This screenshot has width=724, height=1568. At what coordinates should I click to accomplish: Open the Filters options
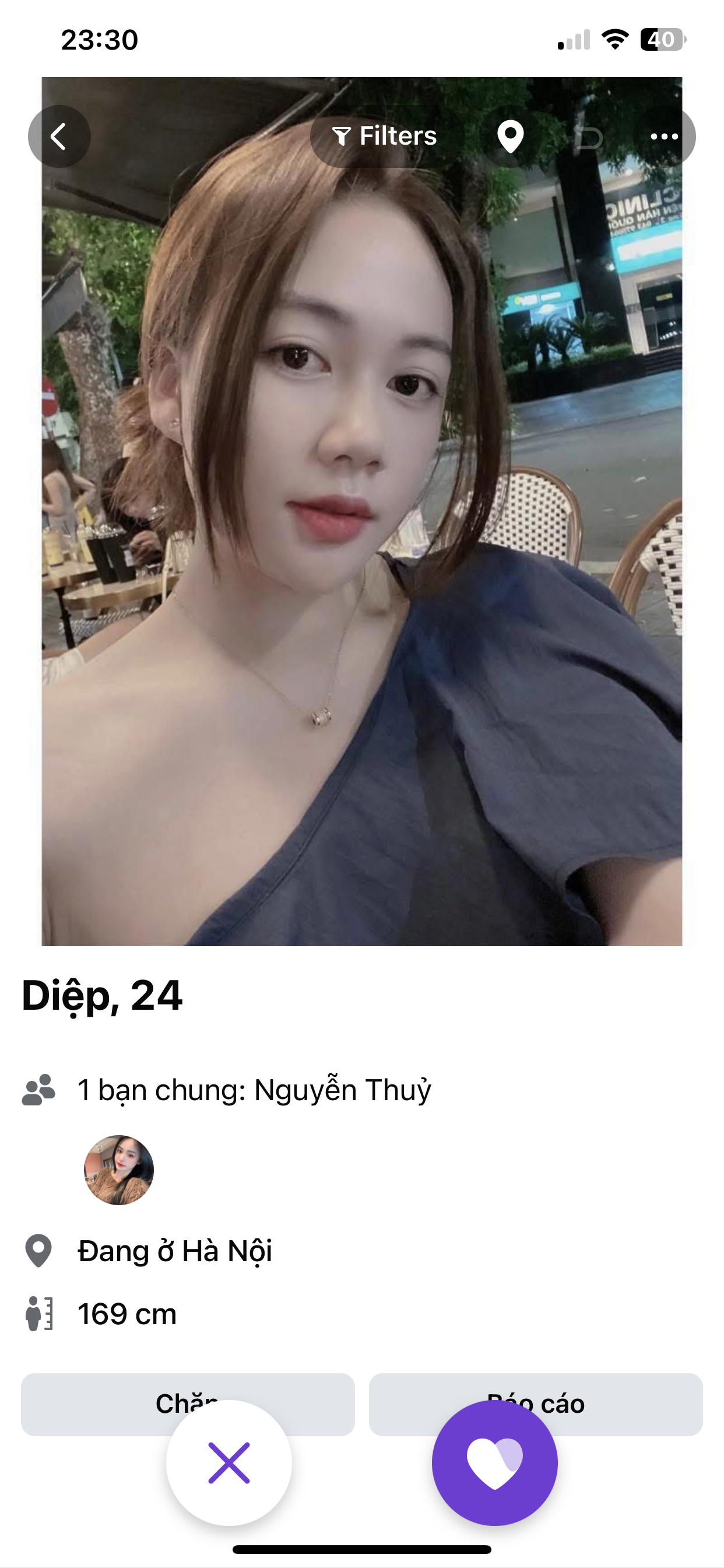click(385, 136)
